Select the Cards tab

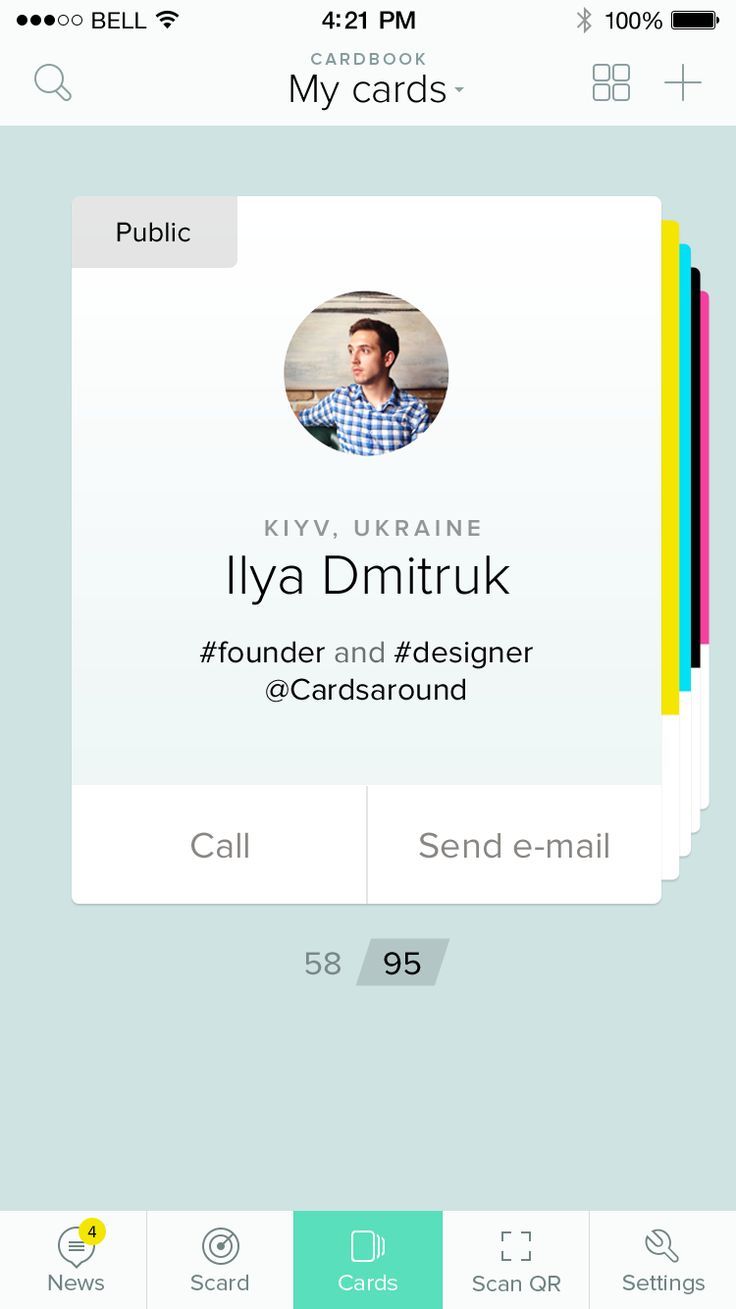[x=368, y=1260]
